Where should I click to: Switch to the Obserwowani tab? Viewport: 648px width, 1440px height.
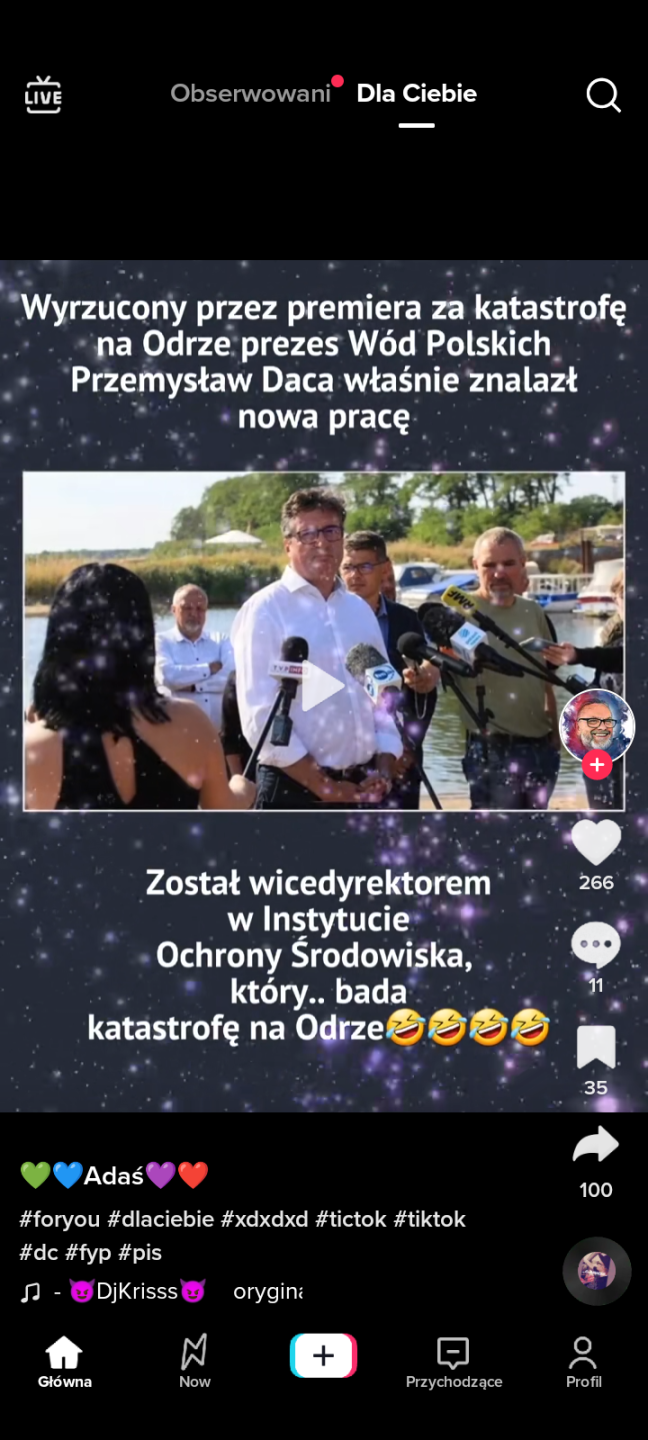(x=250, y=94)
